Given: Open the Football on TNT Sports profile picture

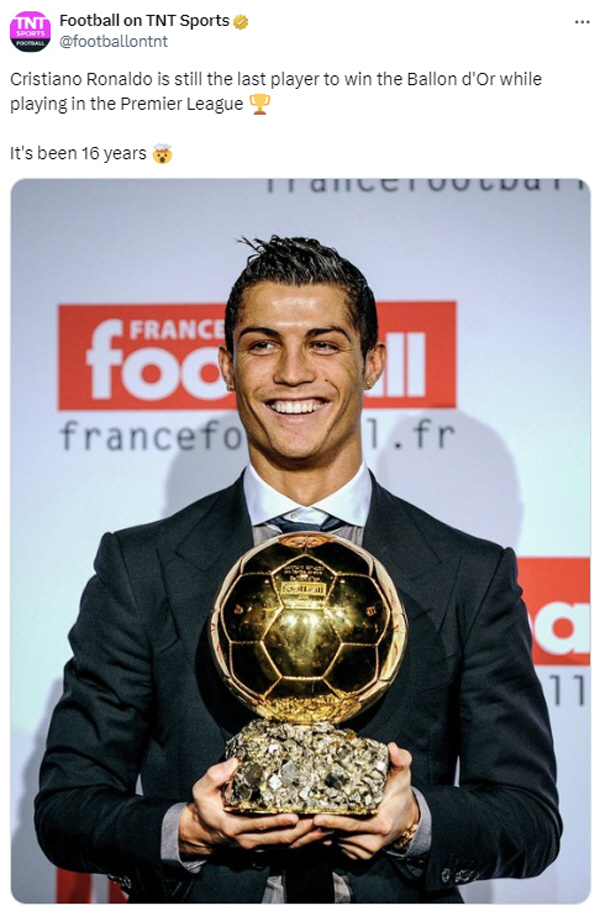Looking at the screenshot, I should coord(30,31).
